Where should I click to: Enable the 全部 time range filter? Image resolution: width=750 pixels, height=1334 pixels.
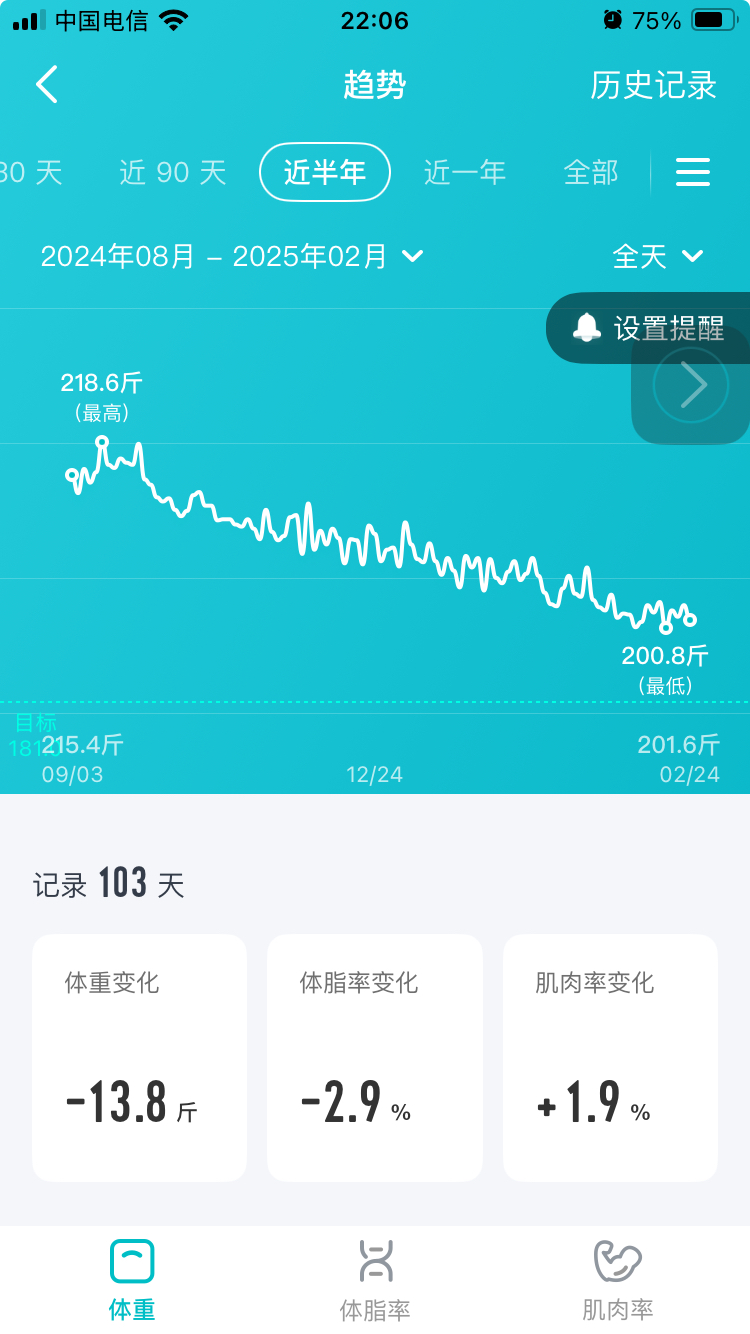590,172
